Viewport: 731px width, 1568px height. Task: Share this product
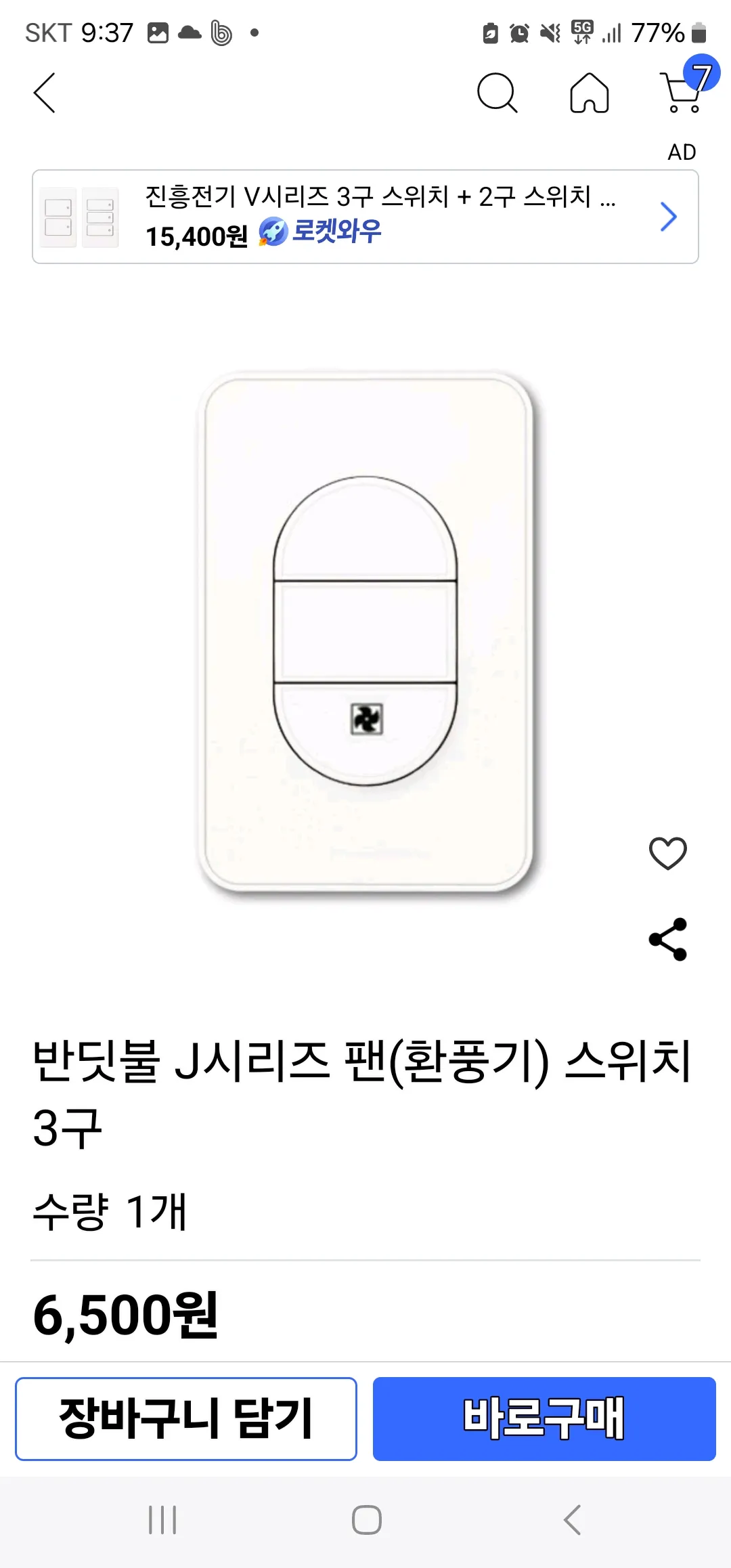[667, 939]
